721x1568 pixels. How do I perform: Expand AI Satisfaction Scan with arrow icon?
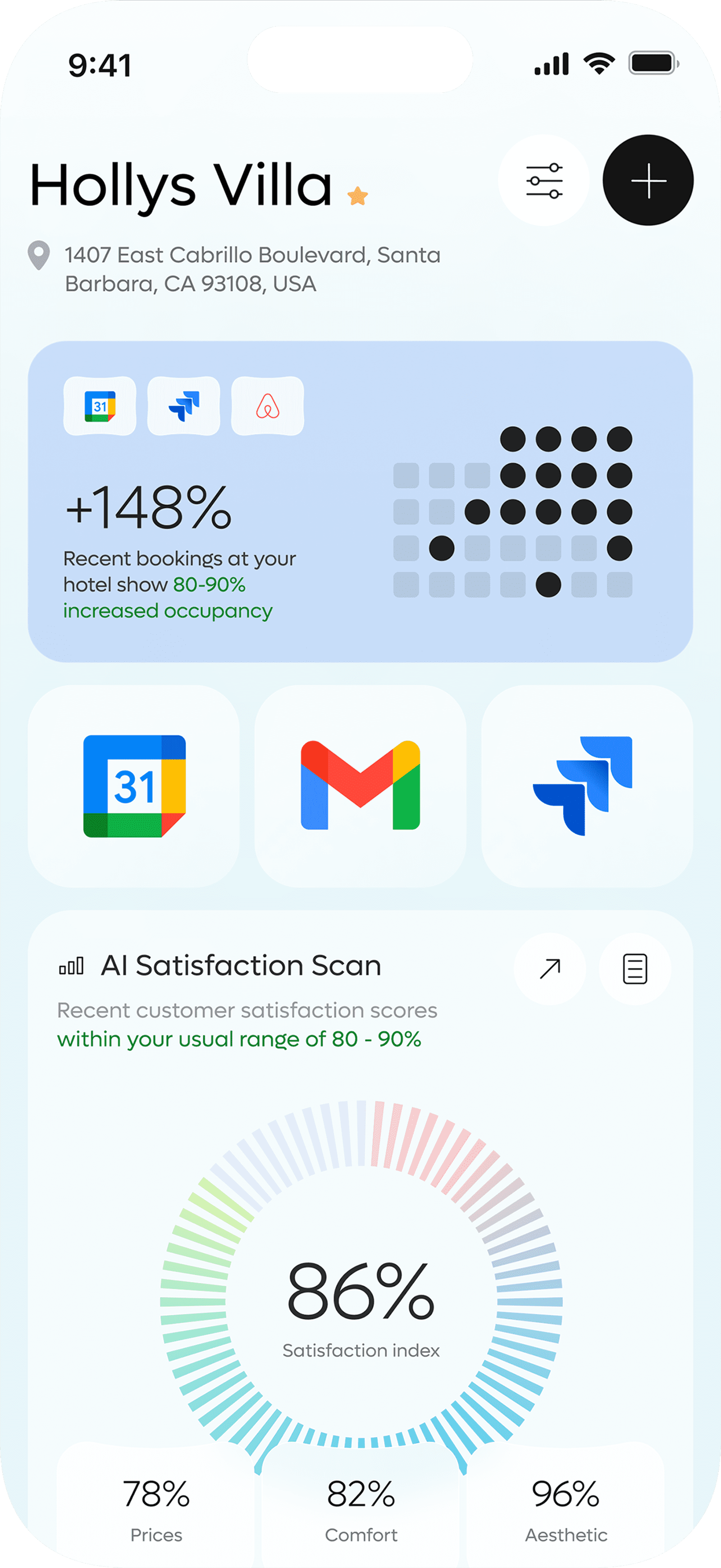[x=549, y=969]
